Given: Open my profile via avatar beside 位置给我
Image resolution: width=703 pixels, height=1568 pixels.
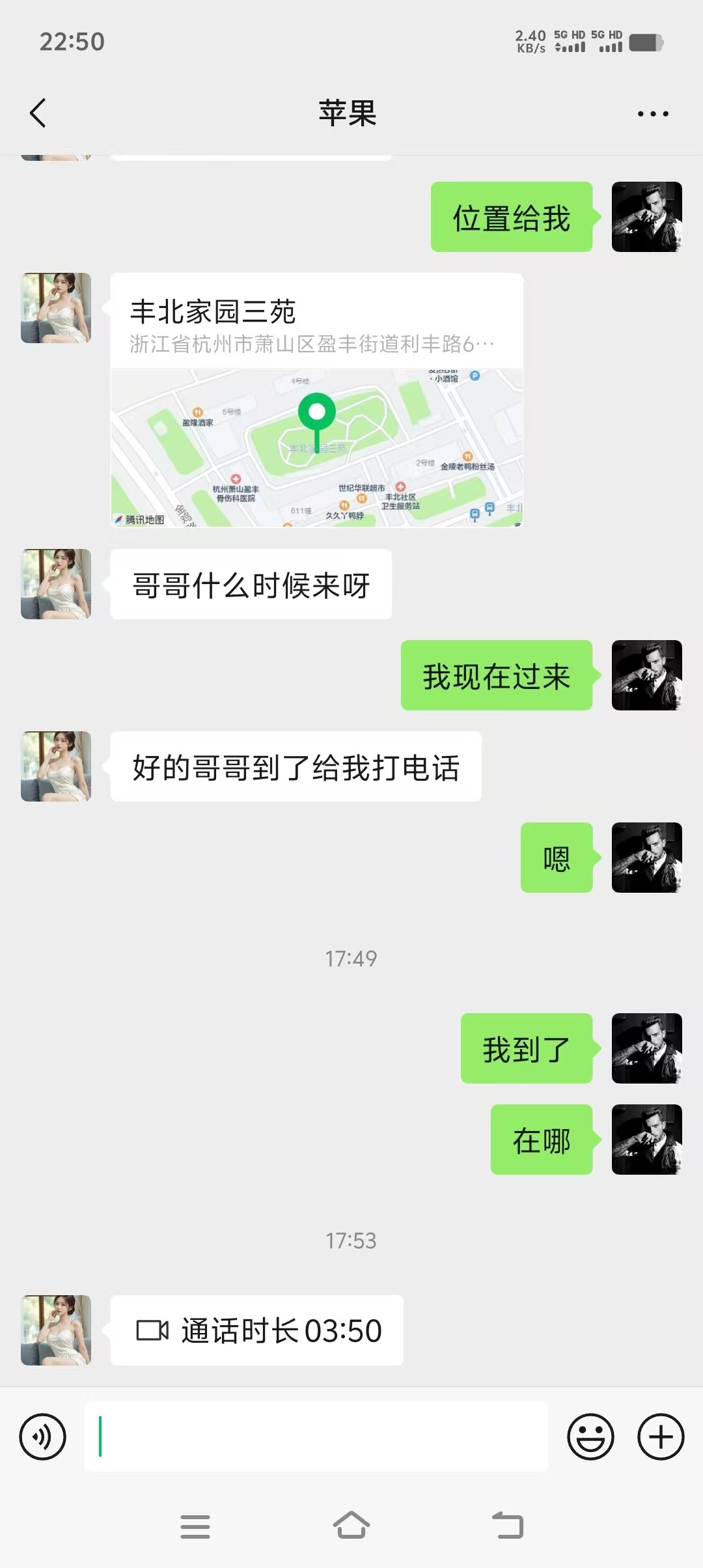Looking at the screenshot, I should tap(647, 217).
